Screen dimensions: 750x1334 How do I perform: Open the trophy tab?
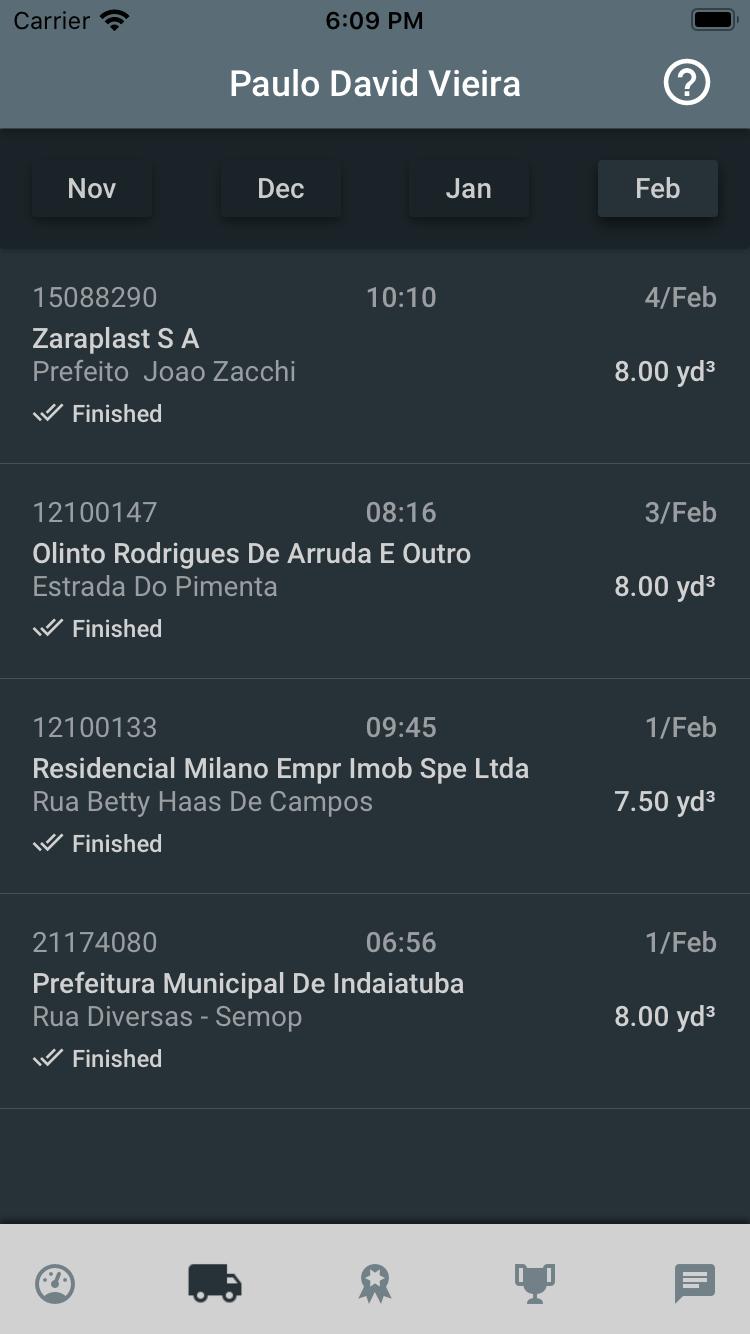tap(535, 1283)
